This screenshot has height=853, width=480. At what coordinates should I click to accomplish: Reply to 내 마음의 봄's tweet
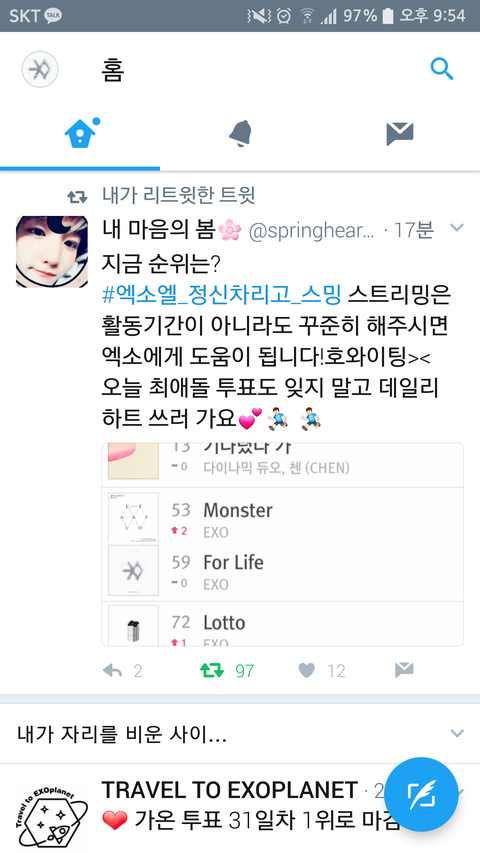(x=113, y=670)
